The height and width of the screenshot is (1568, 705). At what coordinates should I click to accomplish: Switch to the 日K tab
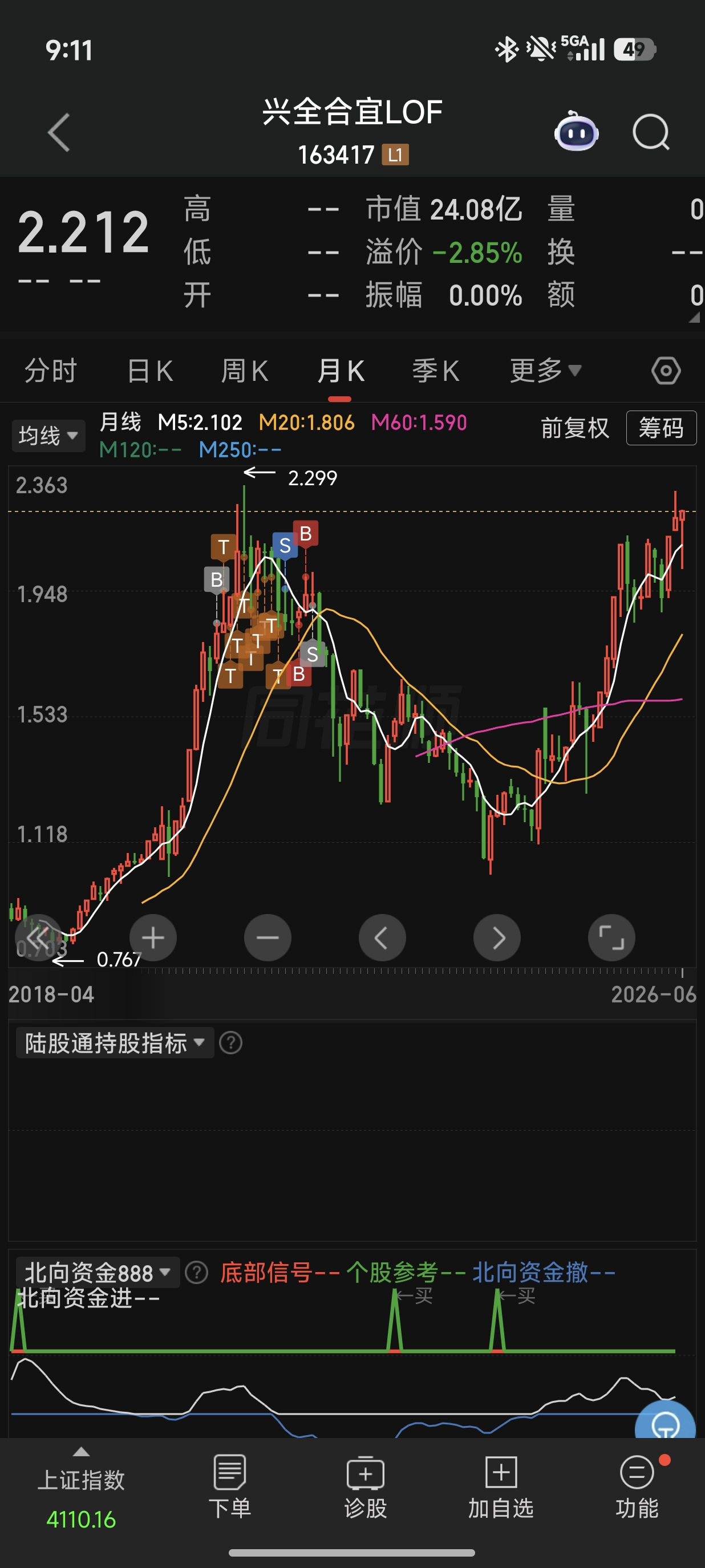(x=151, y=371)
